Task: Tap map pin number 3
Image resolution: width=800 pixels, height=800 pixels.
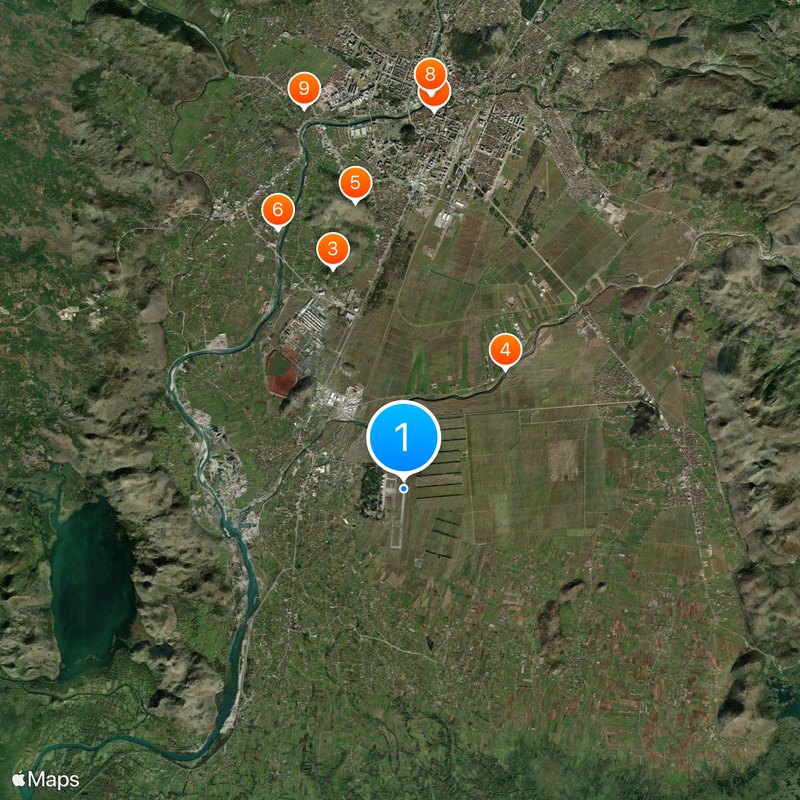Action: pos(333,249)
